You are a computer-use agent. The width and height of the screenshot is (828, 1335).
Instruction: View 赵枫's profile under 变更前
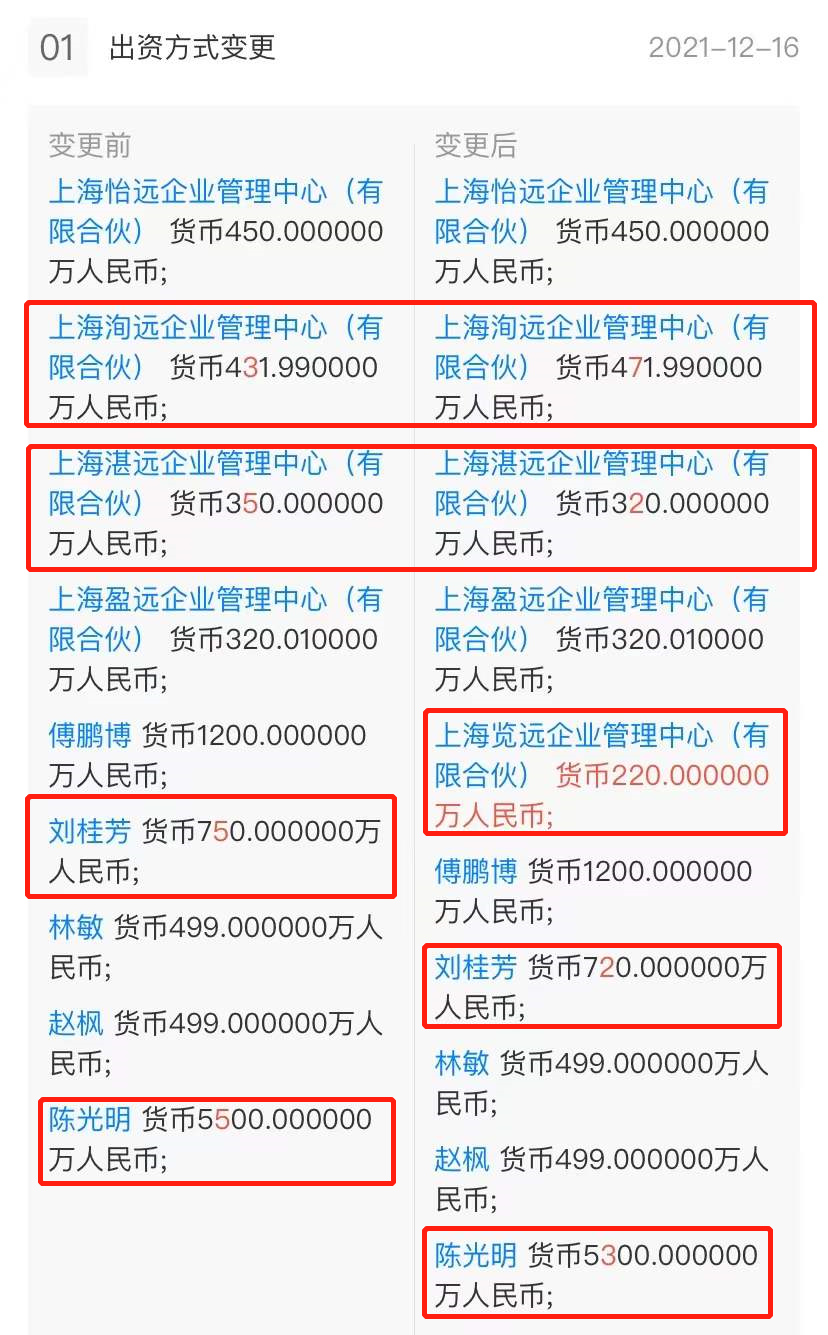point(76,1024)
